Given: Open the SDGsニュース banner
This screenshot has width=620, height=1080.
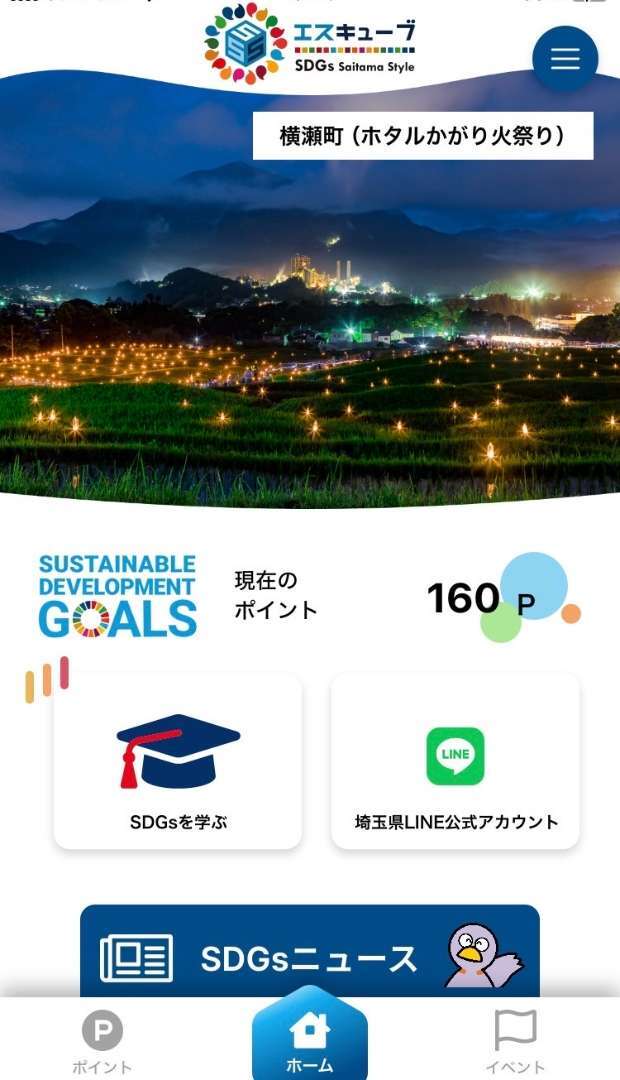Looking at the screenshot, I should click(x=309, y=954).
